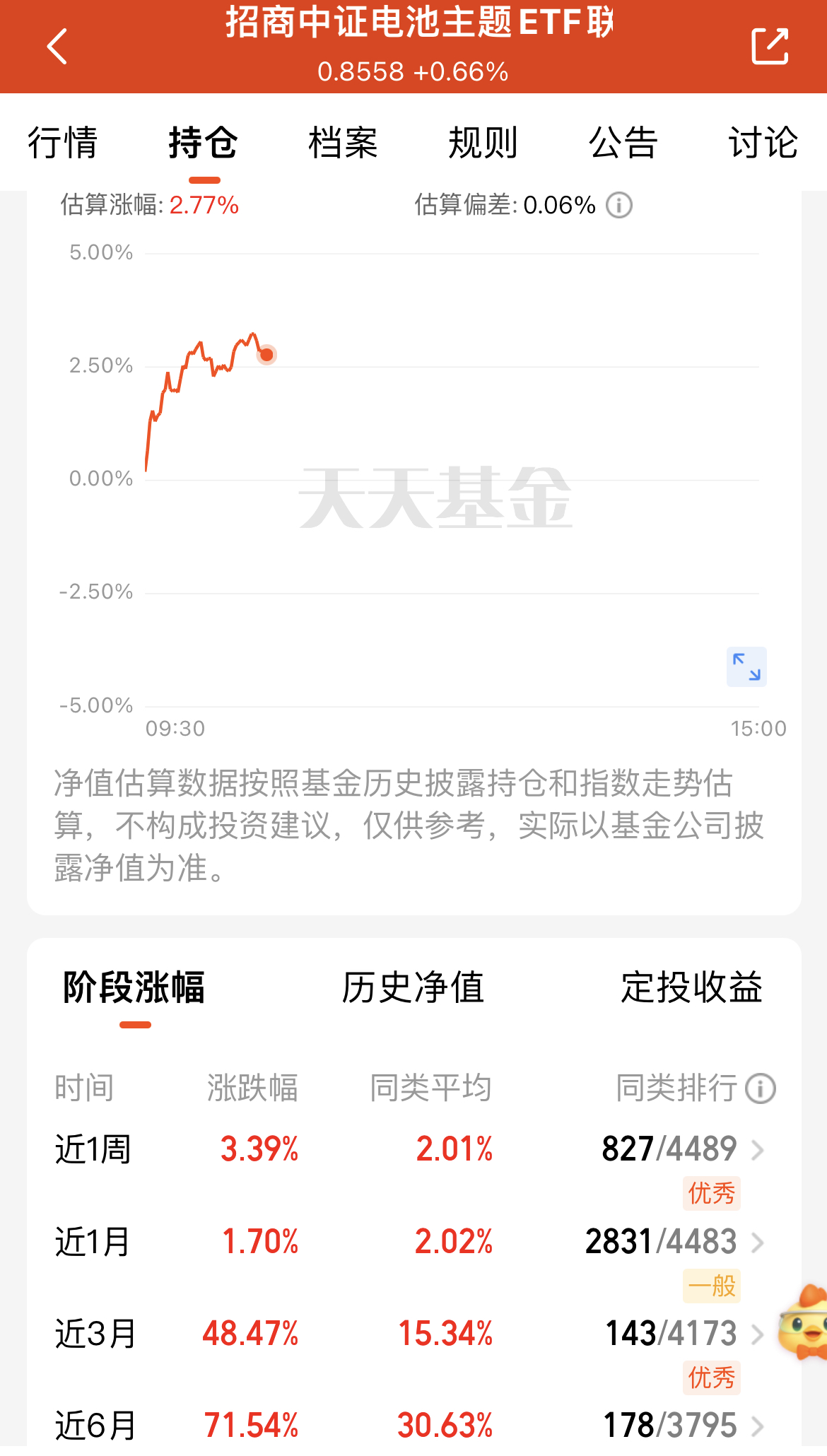827x1456 pixels.
Task: Open the 近6月 ranking 178/3795
Action: pyautogui.click(x=683, y=1426)
